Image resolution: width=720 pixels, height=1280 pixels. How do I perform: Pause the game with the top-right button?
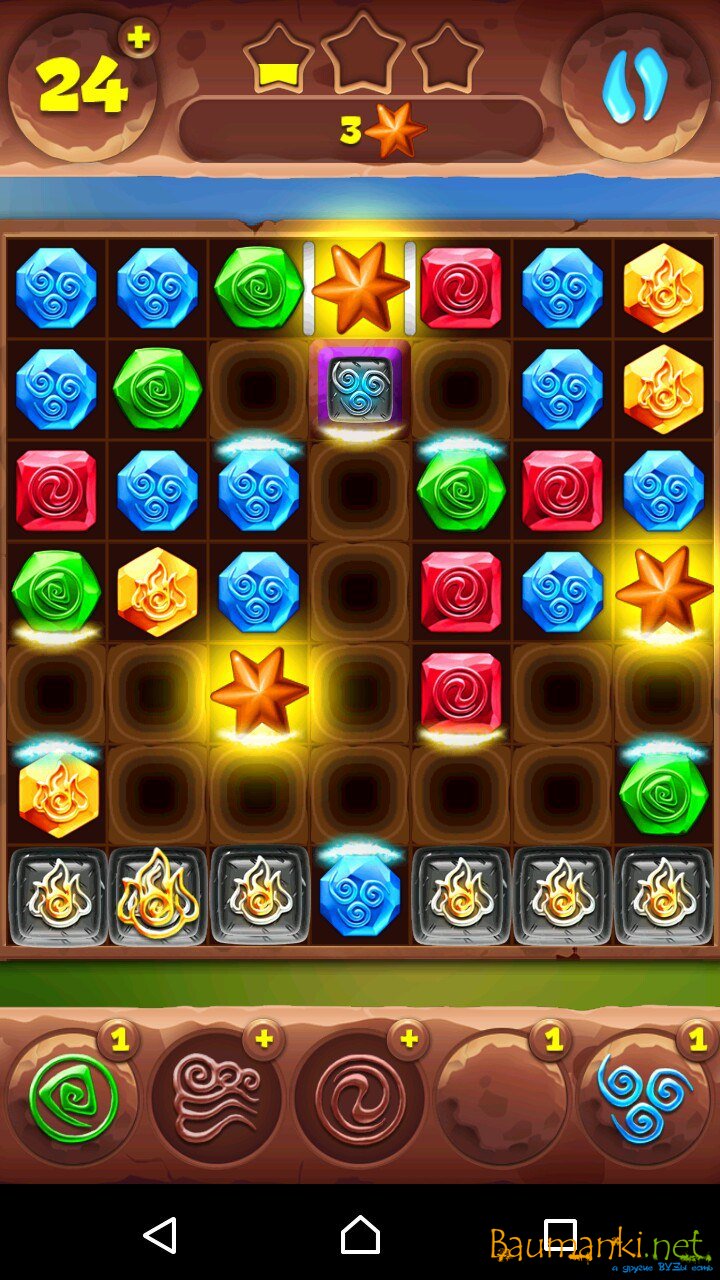tap(634, 87)
